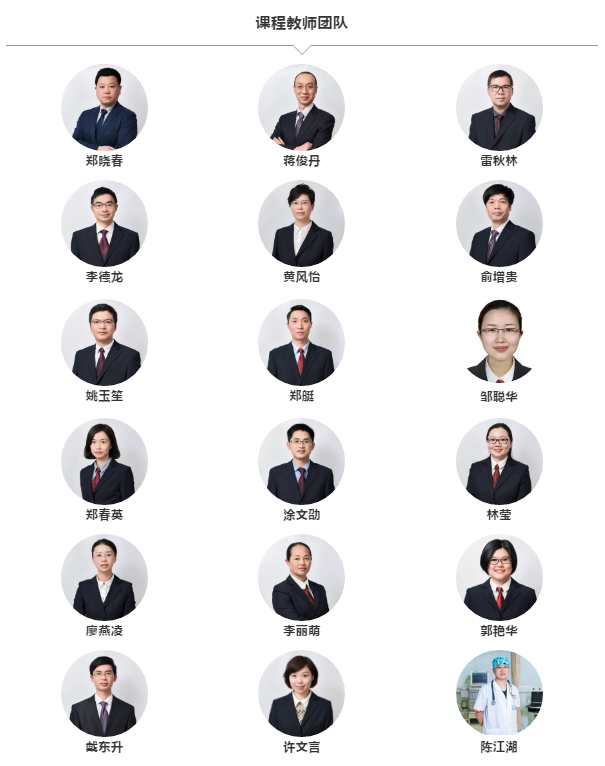View teacher 俞增贵's details
This screenshot has width=605, height=766.
click(x=499, y=224)
